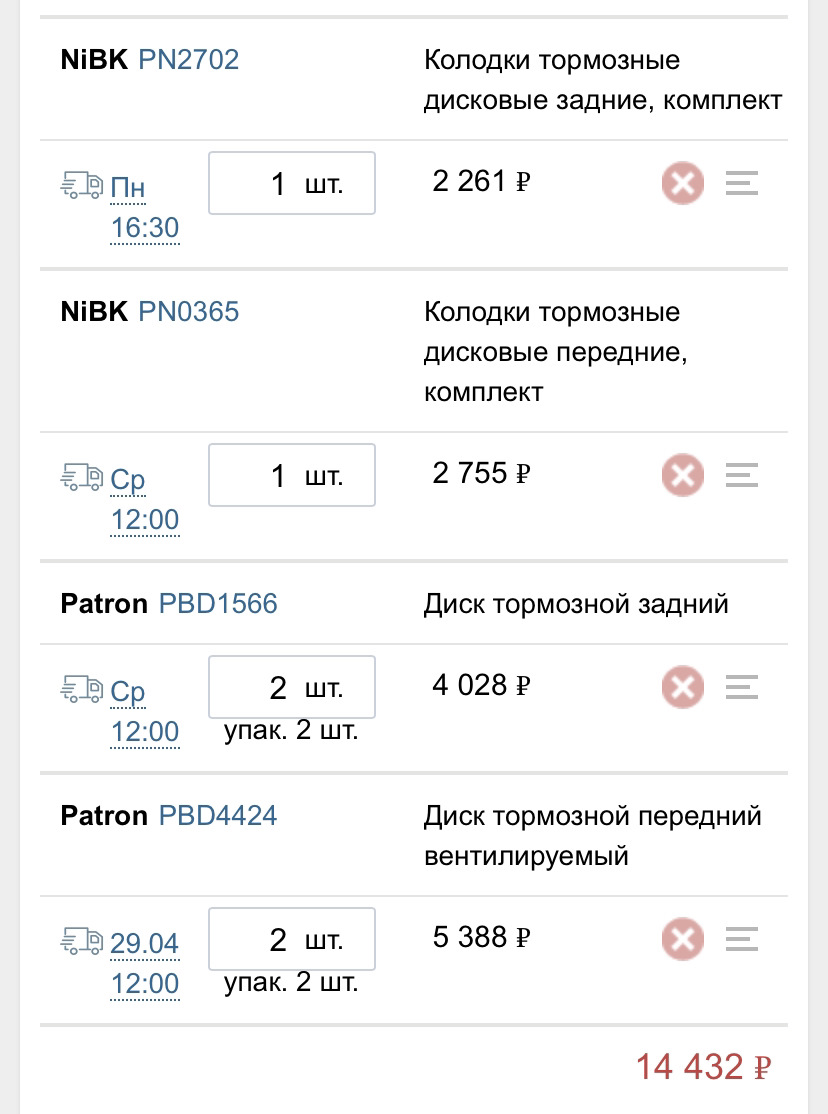This screenshot has height=1114, width=828.
Task: Click the quantity field for PN2702
Action: click(x=291, y=183)
